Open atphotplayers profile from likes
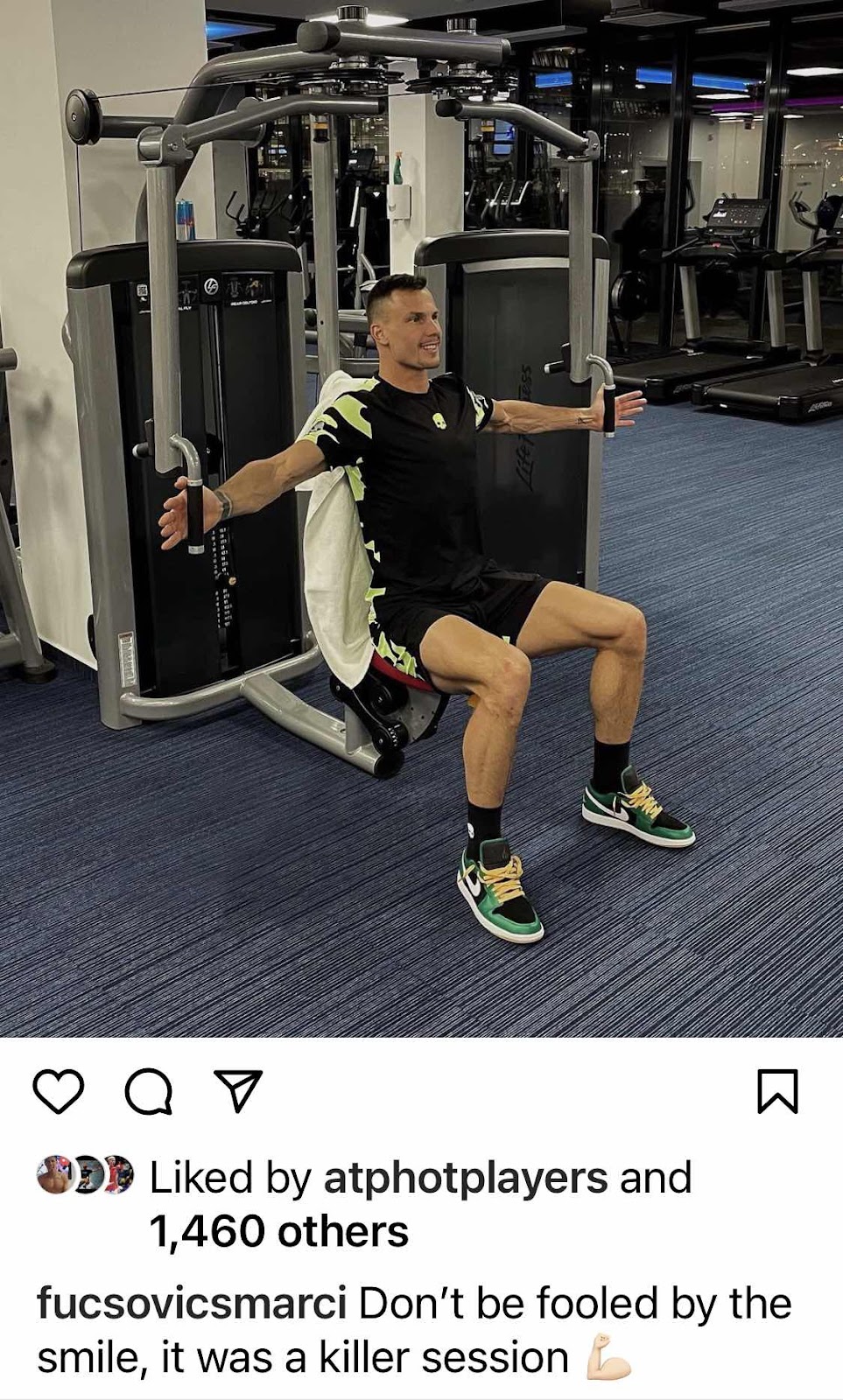The width and height of the screenshot is (843, 1400). pyautogui.click(x=465, y=1178)
